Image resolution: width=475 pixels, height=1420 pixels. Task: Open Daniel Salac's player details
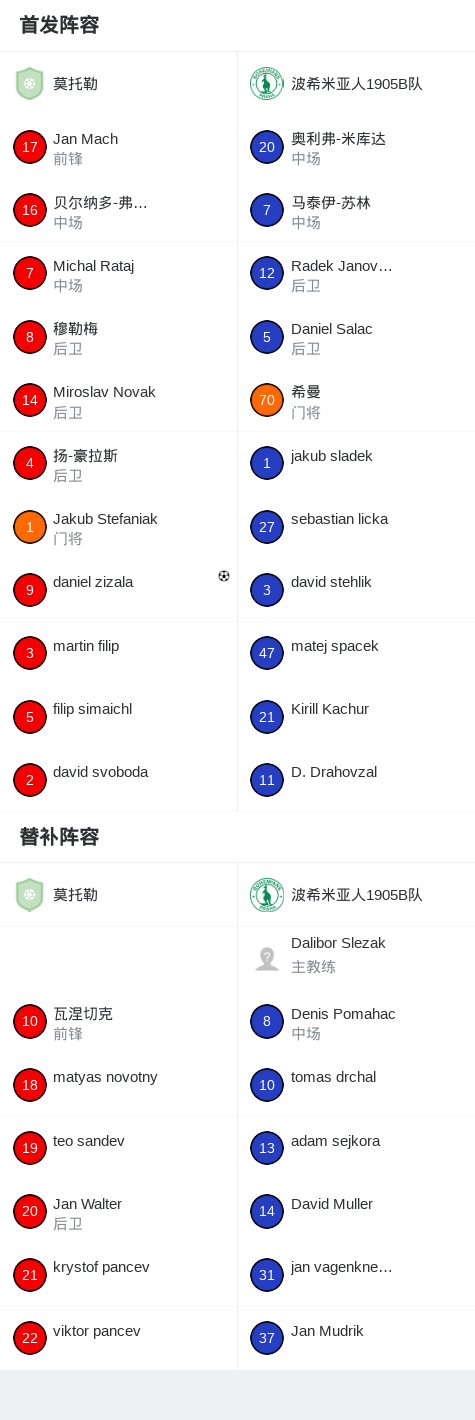356,337
